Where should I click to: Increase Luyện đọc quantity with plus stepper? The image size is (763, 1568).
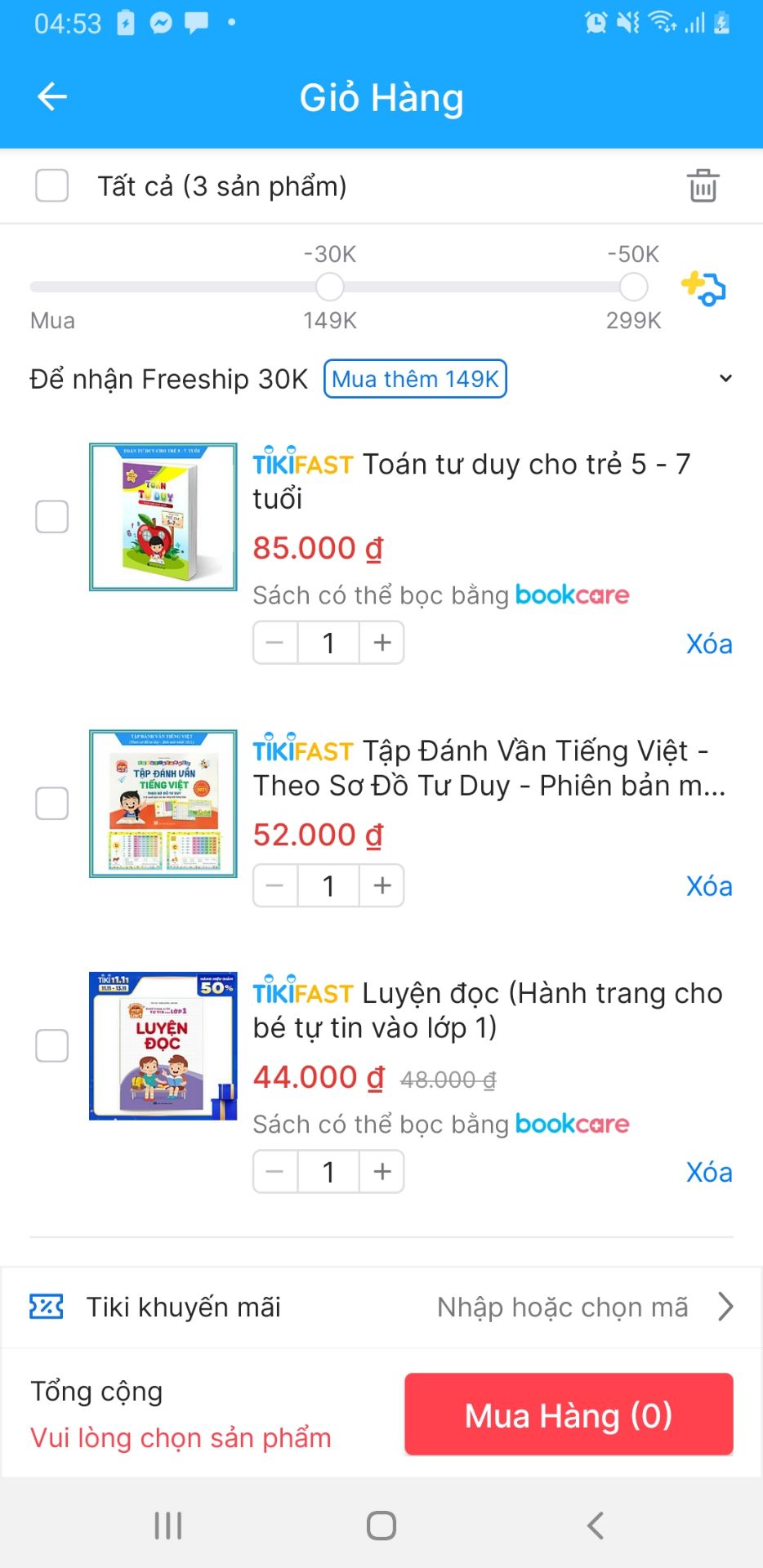(381, 1171)
